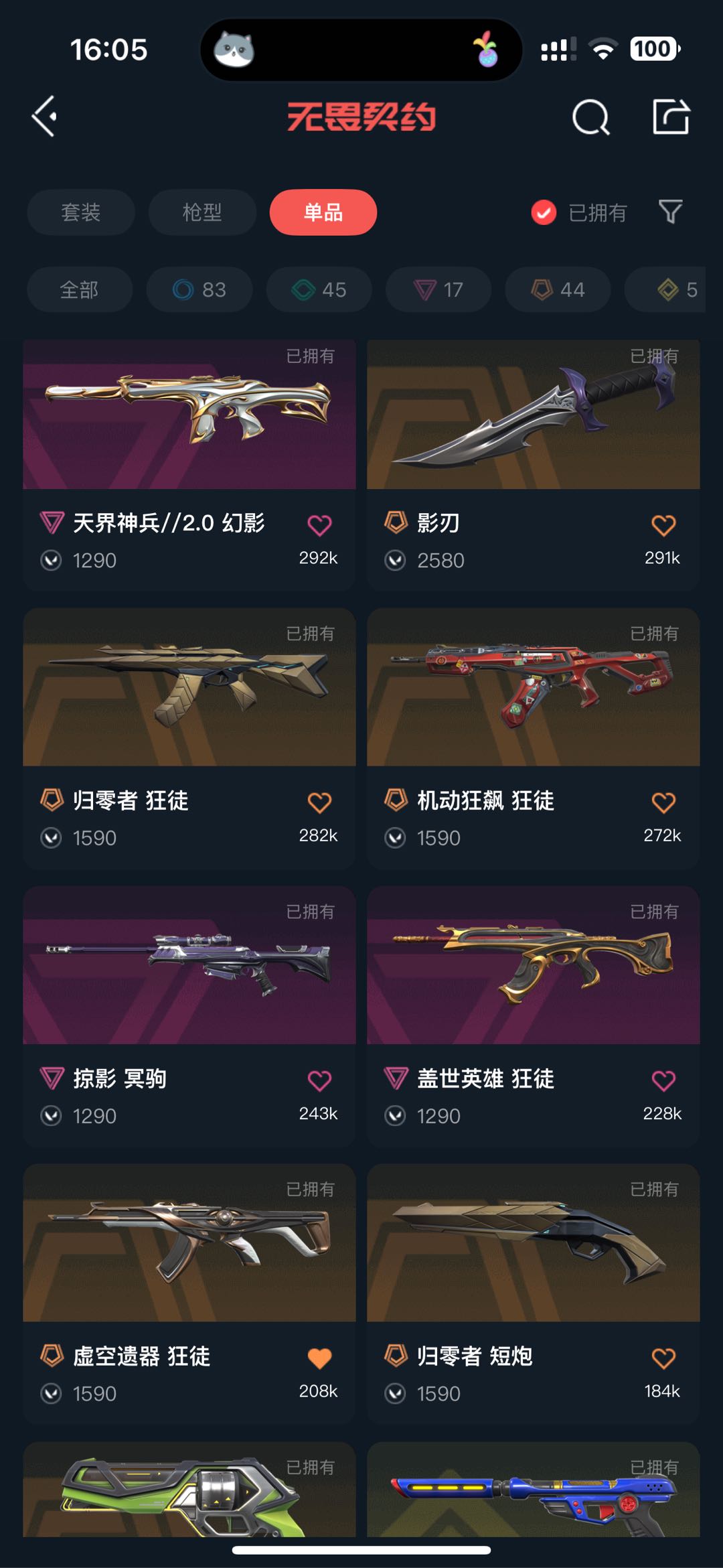The height and width of the screenshot is (1568, 723).
Task: Switch to the 套装 tab
Action: click(81, 212)
